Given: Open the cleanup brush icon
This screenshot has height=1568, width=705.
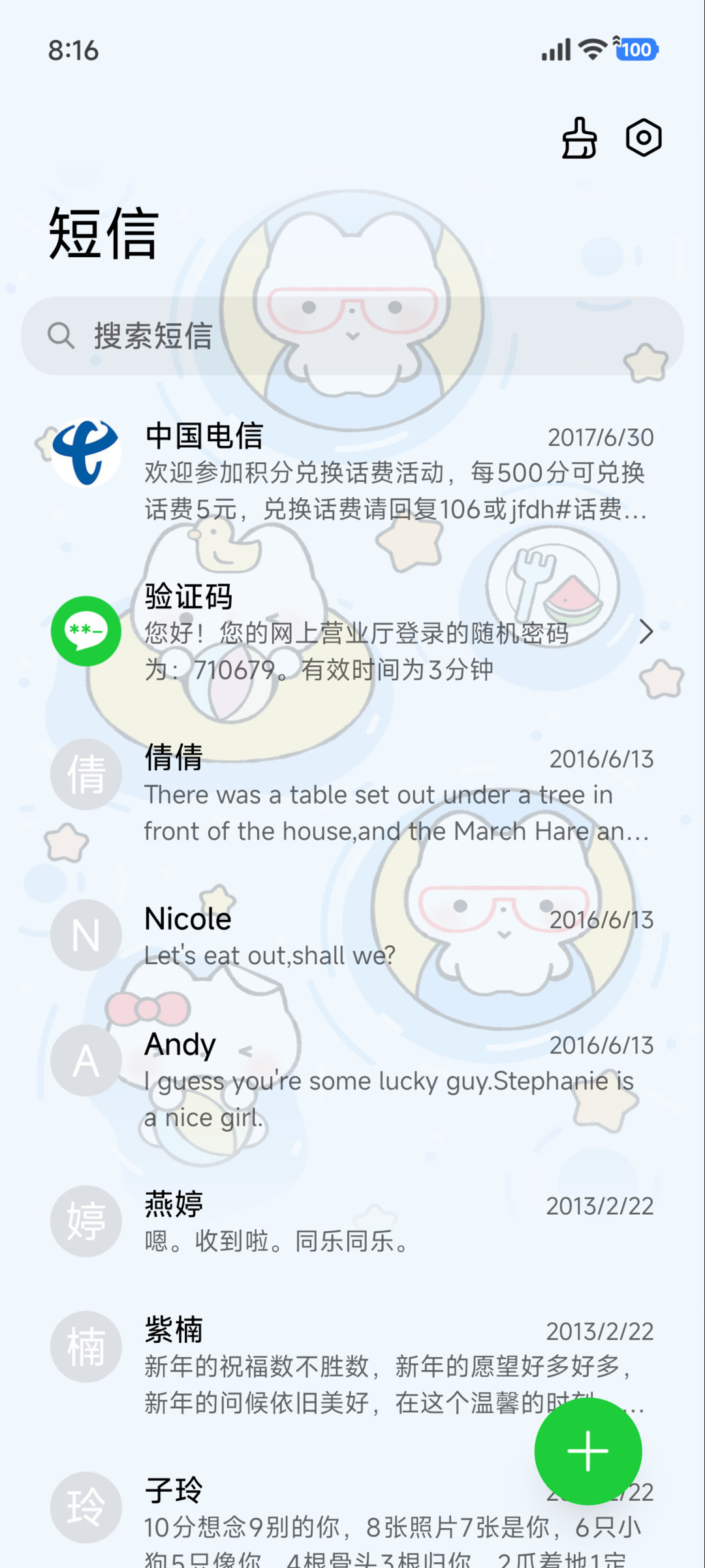Looking at the screenshot, I should click(x=579, y=138).
